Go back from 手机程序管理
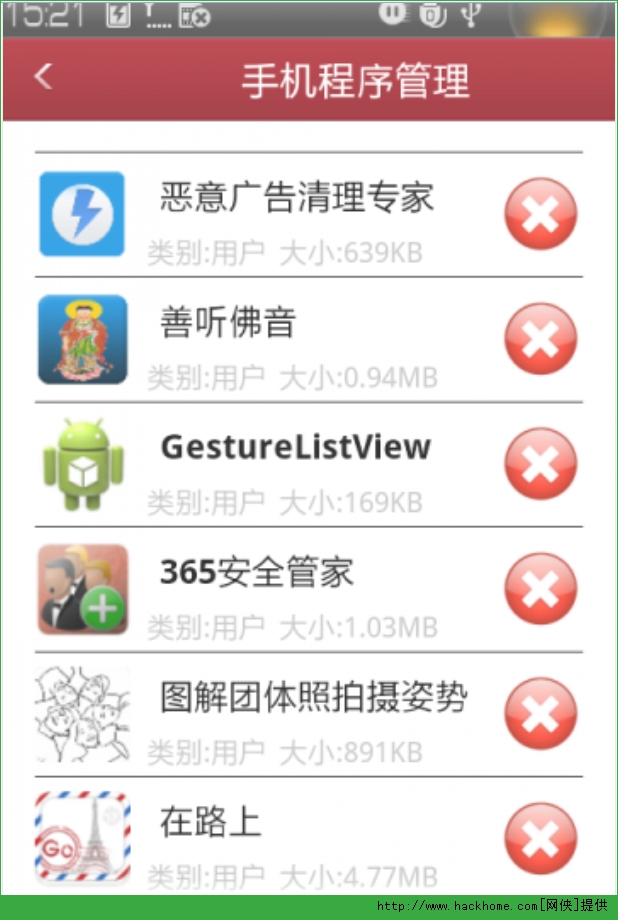618x920 pixels. click(x=43, y=77)
